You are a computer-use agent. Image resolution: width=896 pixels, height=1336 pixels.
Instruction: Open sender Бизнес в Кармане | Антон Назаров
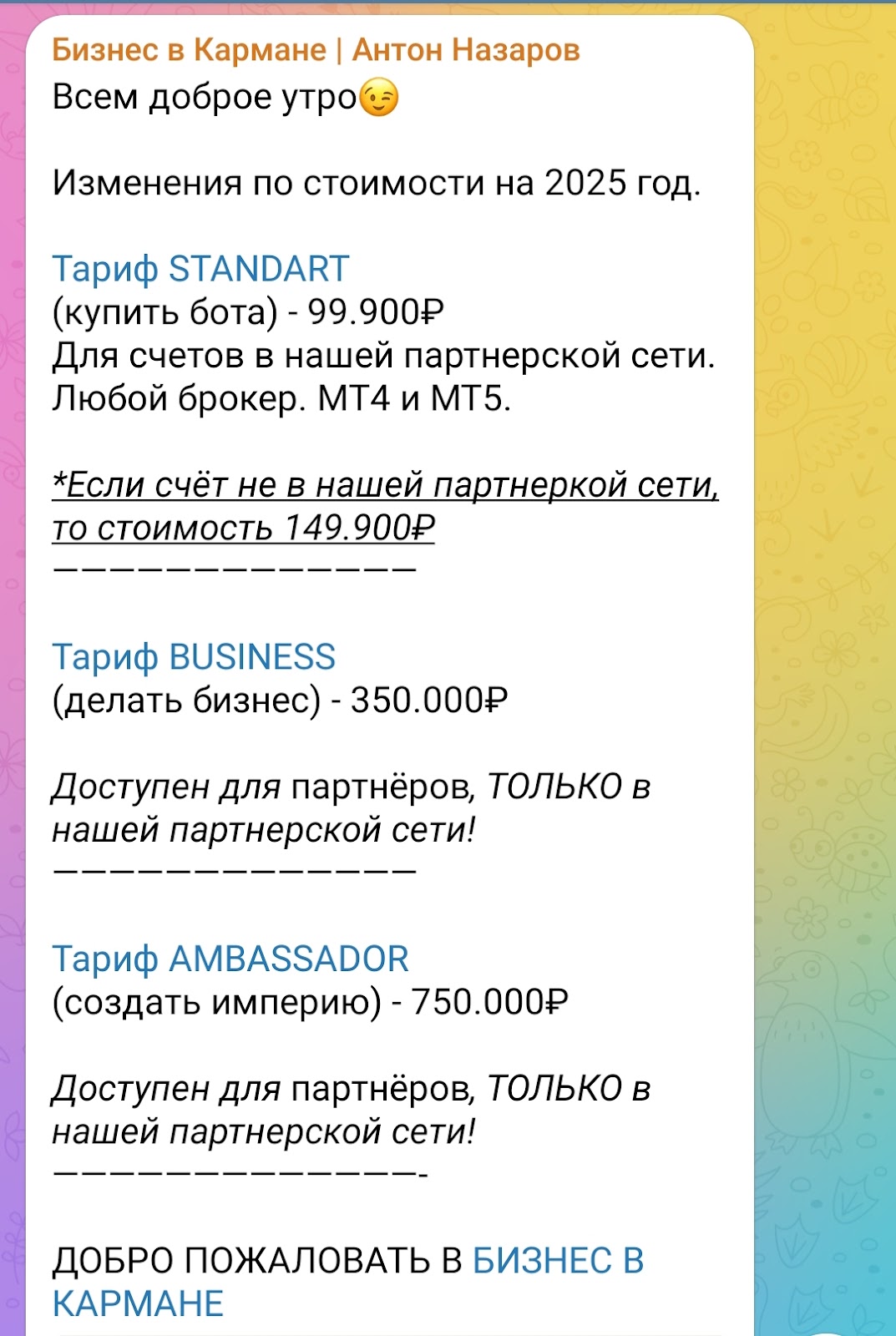click(x=315, y=51)
